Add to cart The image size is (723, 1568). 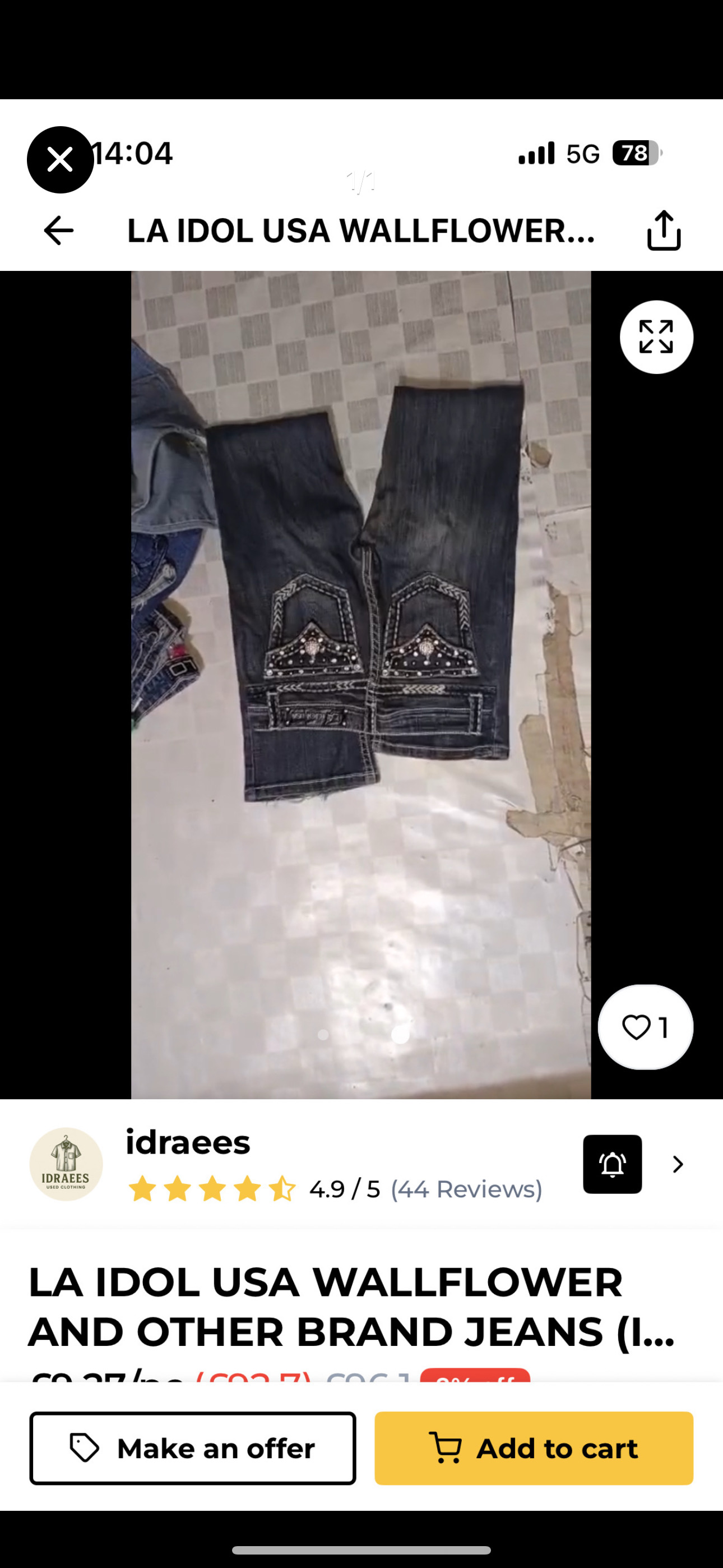point(534,1448)
